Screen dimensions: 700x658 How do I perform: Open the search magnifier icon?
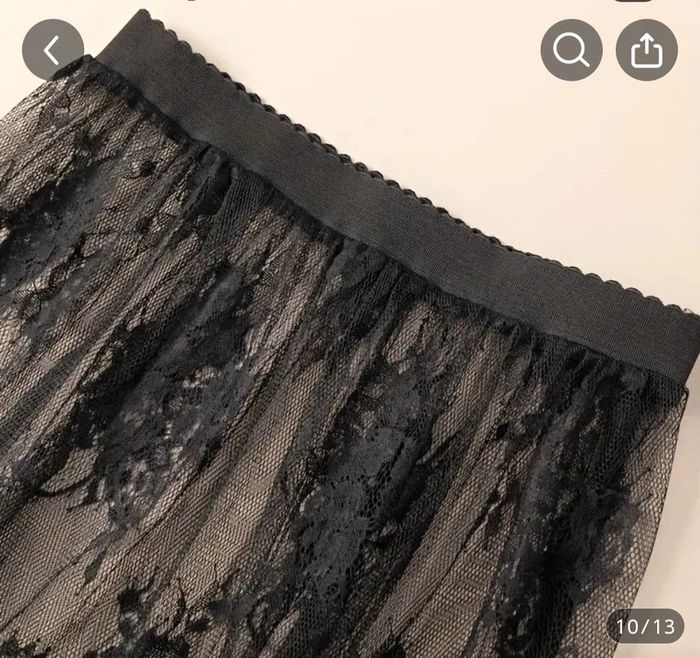571,50
